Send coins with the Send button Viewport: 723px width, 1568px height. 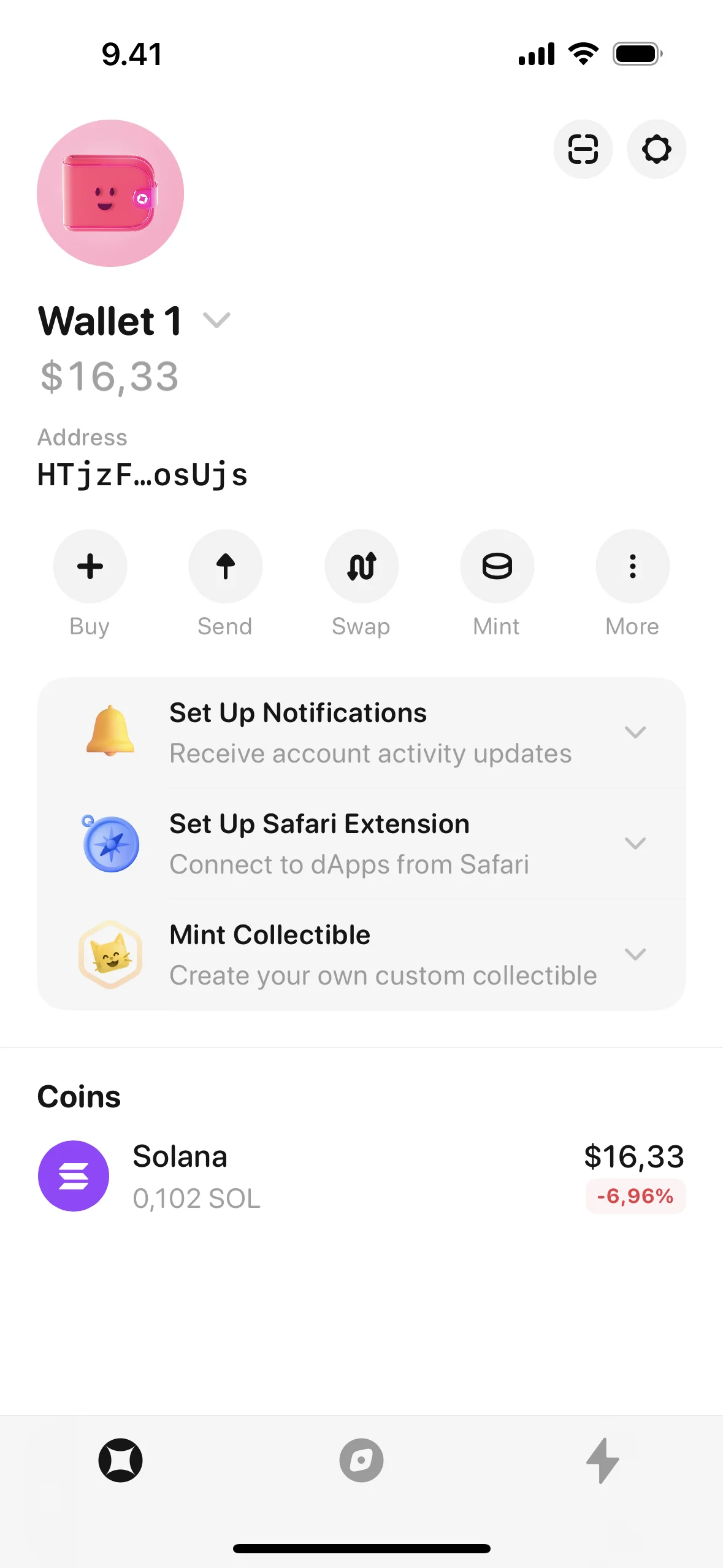(226, 566)
